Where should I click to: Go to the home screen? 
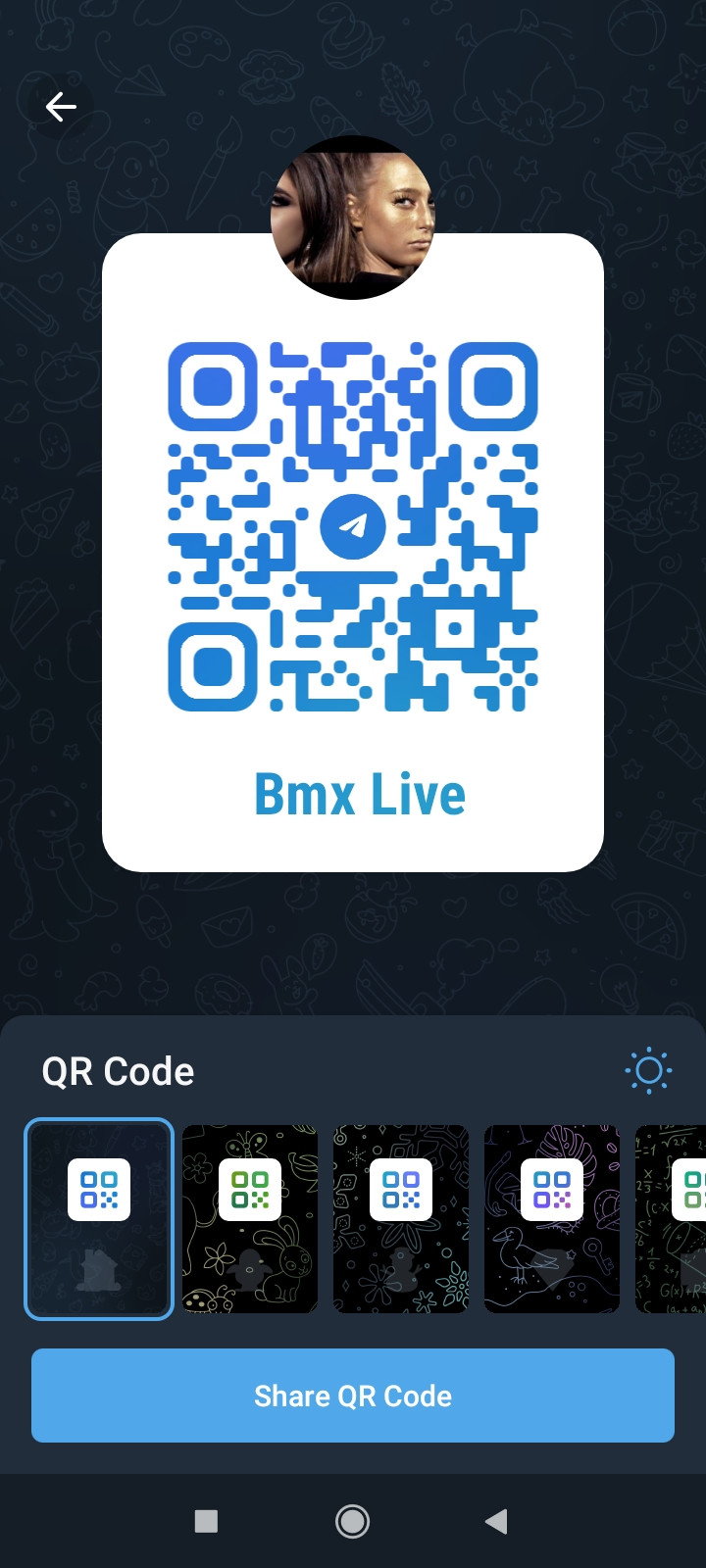pyautogui.click(x=353, y=1521)
